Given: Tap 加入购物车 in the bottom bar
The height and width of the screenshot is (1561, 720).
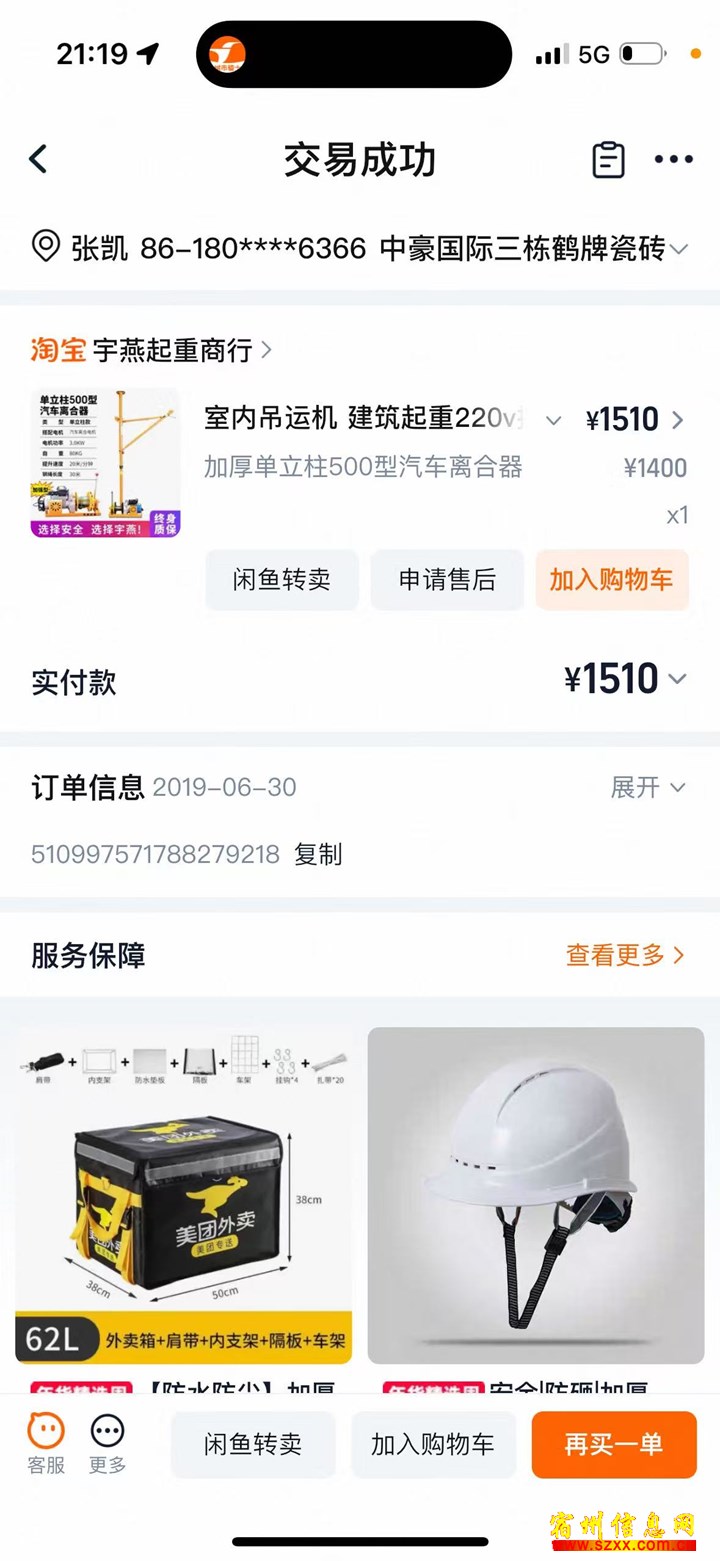Looking at the screenshot, I should coord(433,1445).
